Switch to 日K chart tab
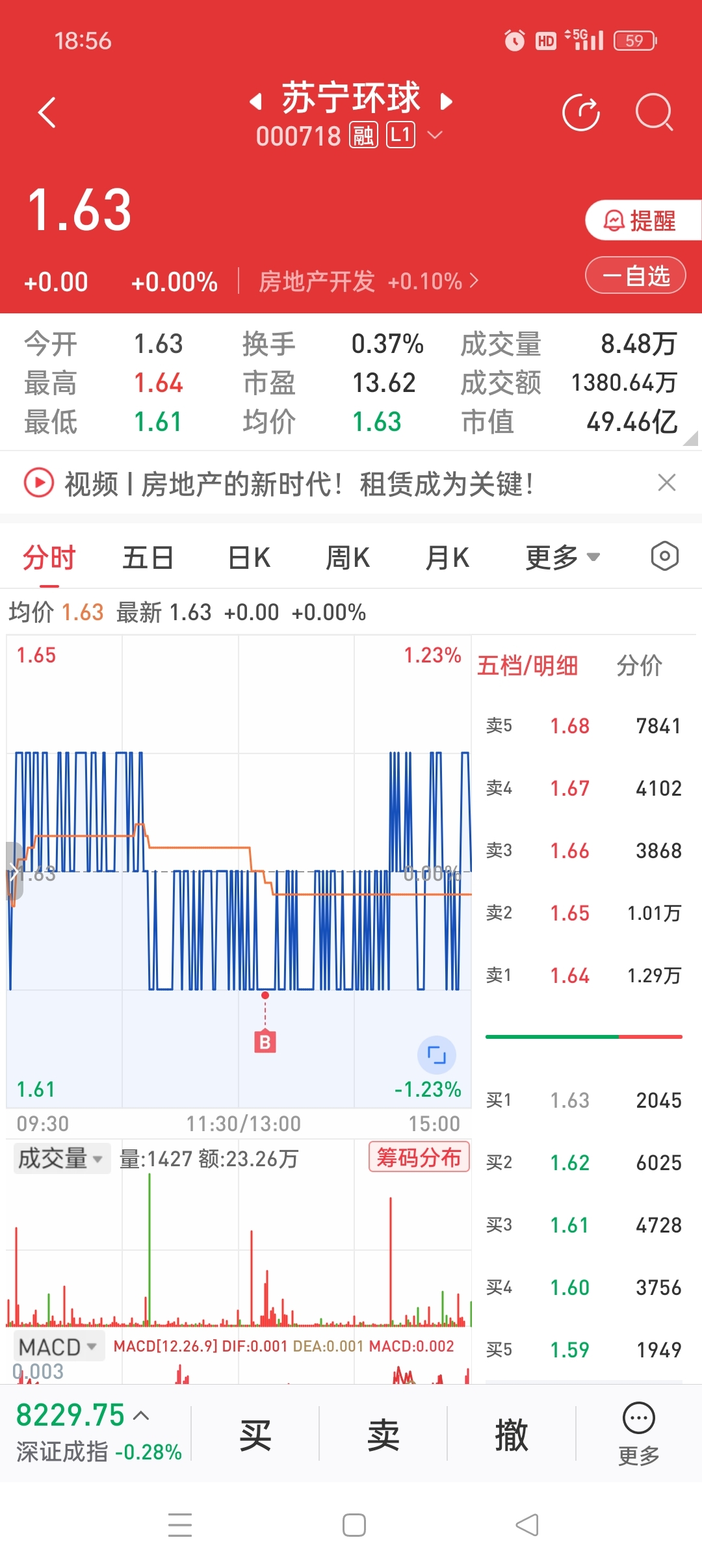Screen dimensions: 702x1568 click(249, 557)
